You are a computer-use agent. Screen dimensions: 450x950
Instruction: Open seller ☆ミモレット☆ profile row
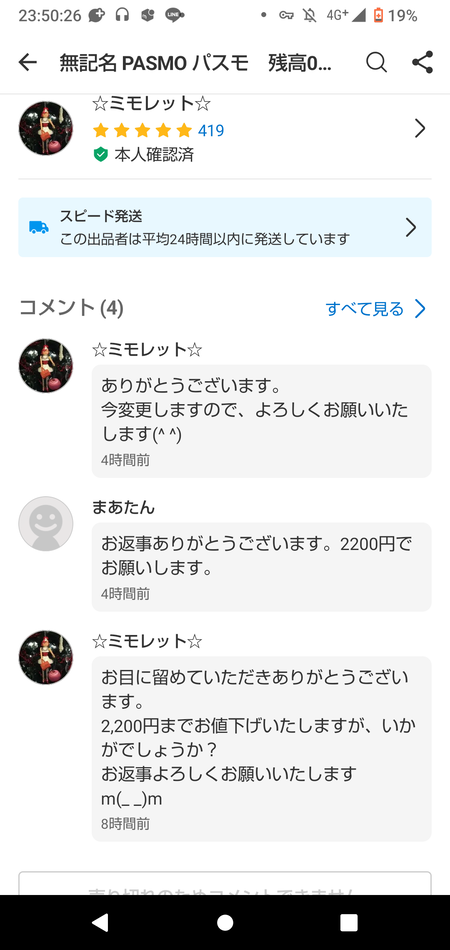click(x=225, y=128)
